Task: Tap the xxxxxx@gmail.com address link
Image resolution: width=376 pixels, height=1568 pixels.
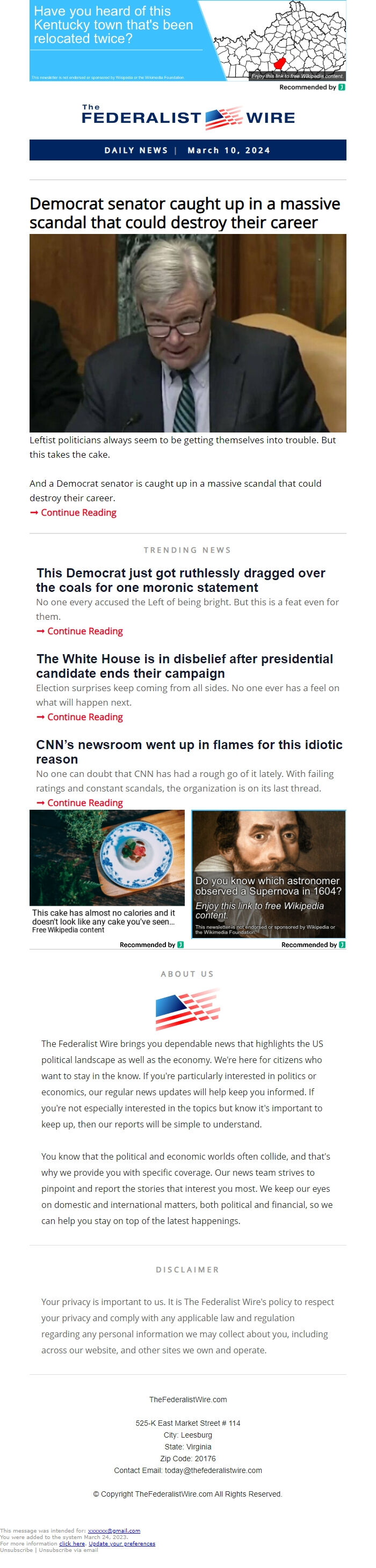Action: [114, 1531]
